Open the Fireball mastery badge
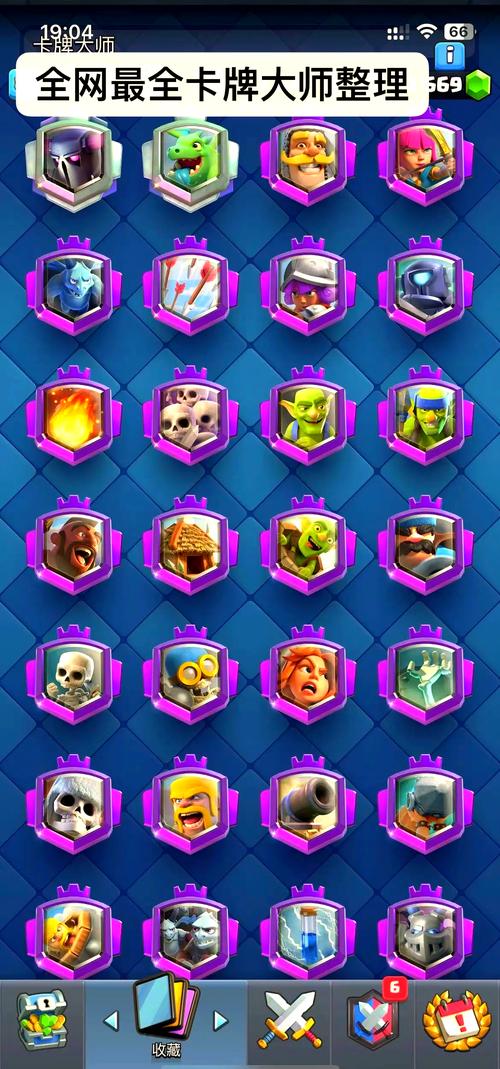Image resolution: width=500 pixels, height=1069 pixels. pyautogui.click(x=74, y=416)
